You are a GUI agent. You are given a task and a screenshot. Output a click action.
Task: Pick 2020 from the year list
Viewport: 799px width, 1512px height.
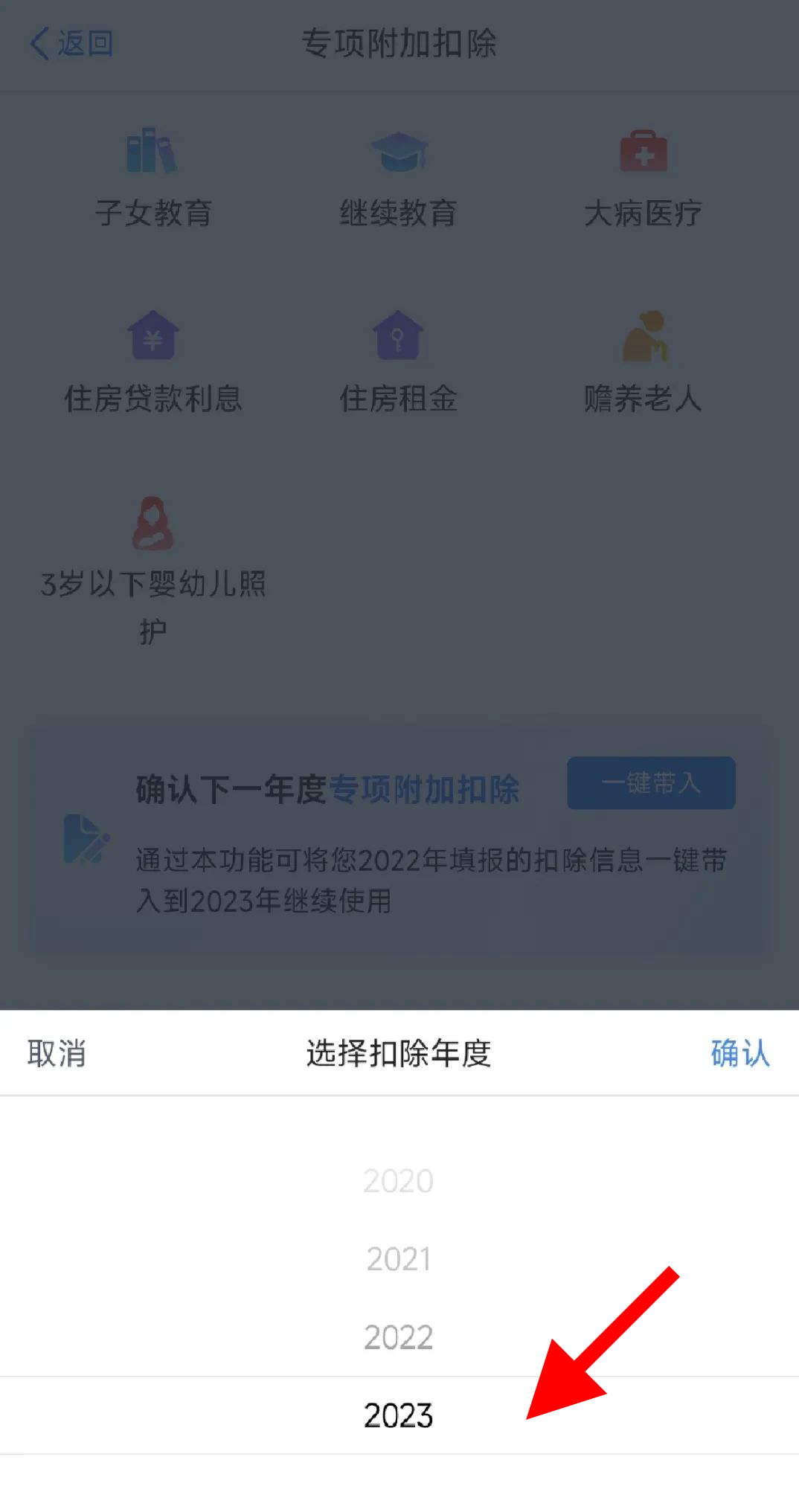pyautogui.click(x=399, y=1181)
